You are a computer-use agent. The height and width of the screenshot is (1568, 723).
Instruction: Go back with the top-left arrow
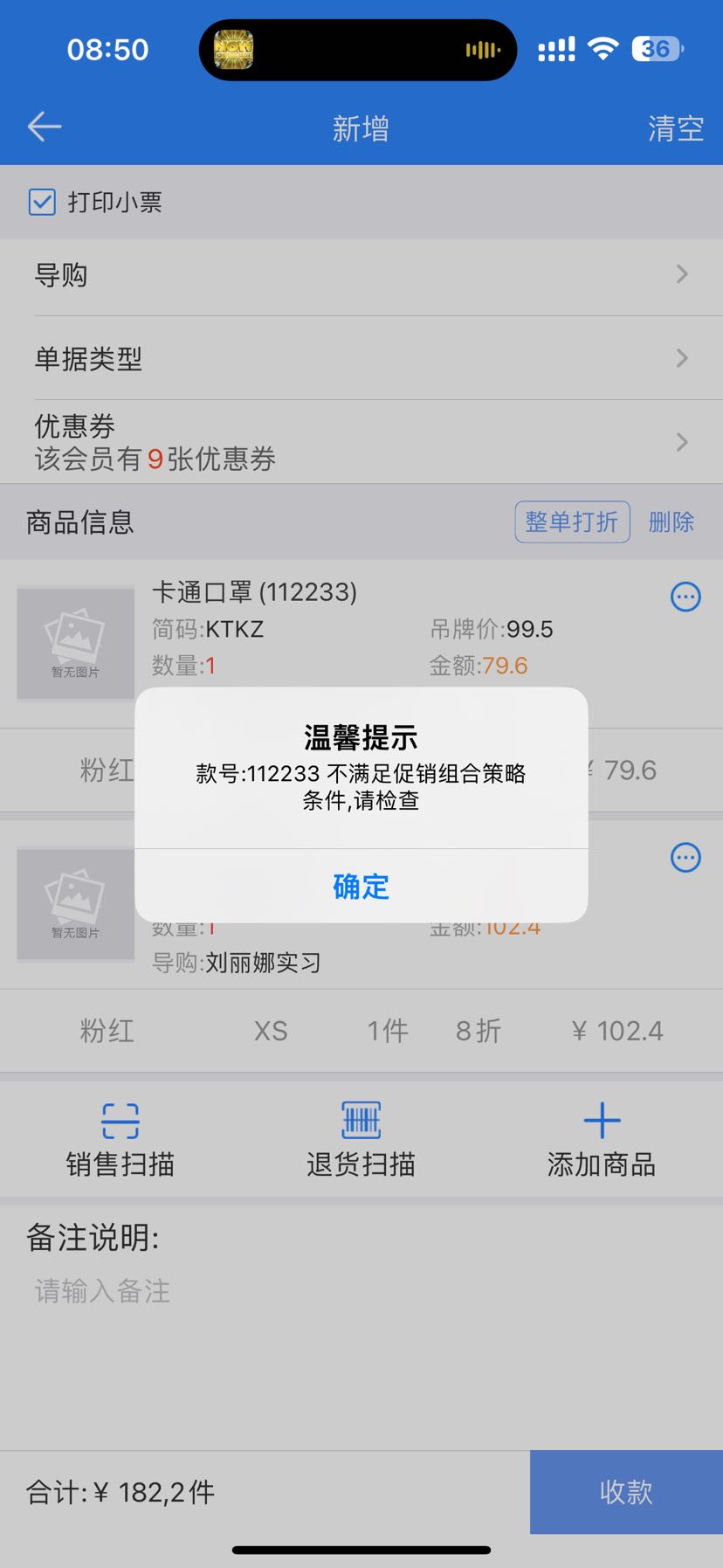pyautogui.click(x=44, y=128)
